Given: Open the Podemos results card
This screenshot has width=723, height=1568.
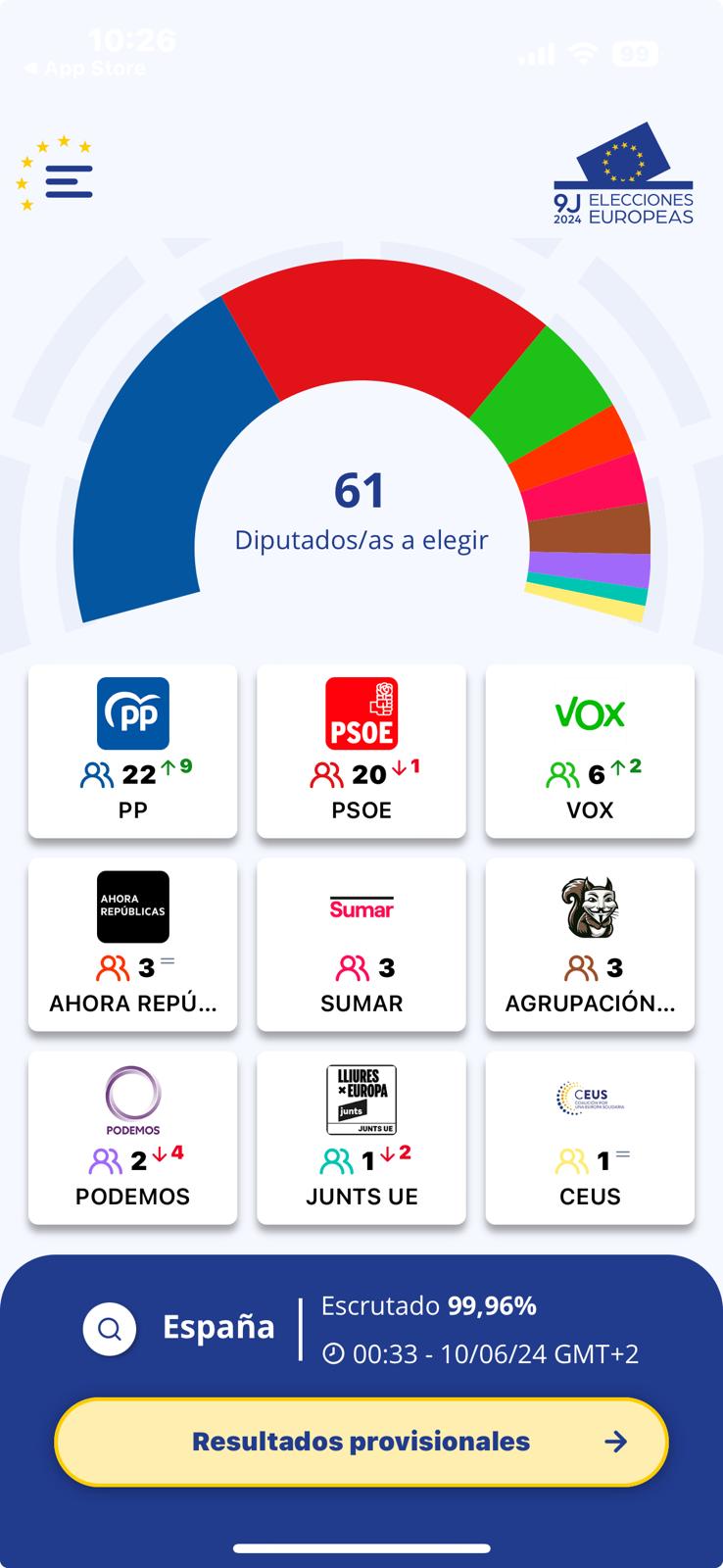Looking at the screenshot, I should click(133, 1137).
